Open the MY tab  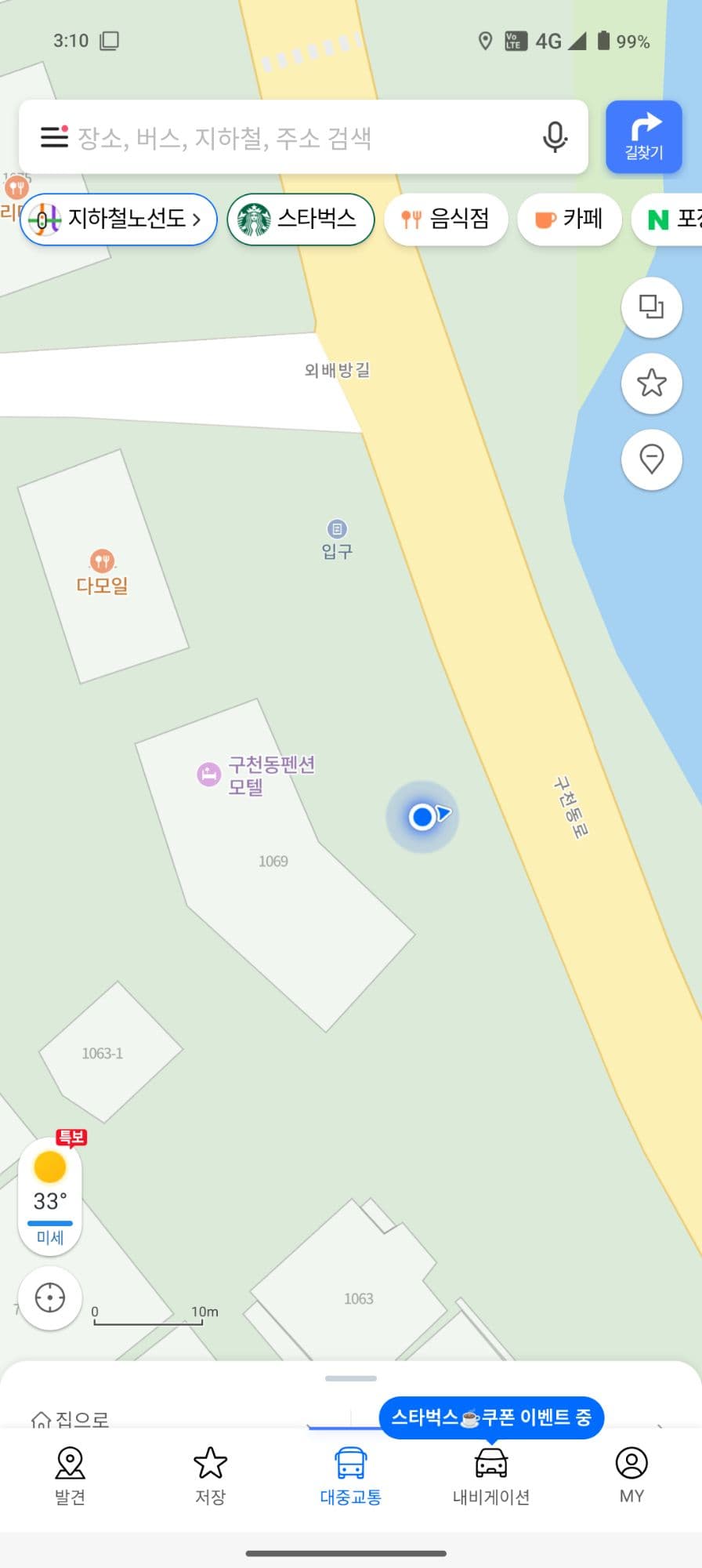tap(631, 1475)
